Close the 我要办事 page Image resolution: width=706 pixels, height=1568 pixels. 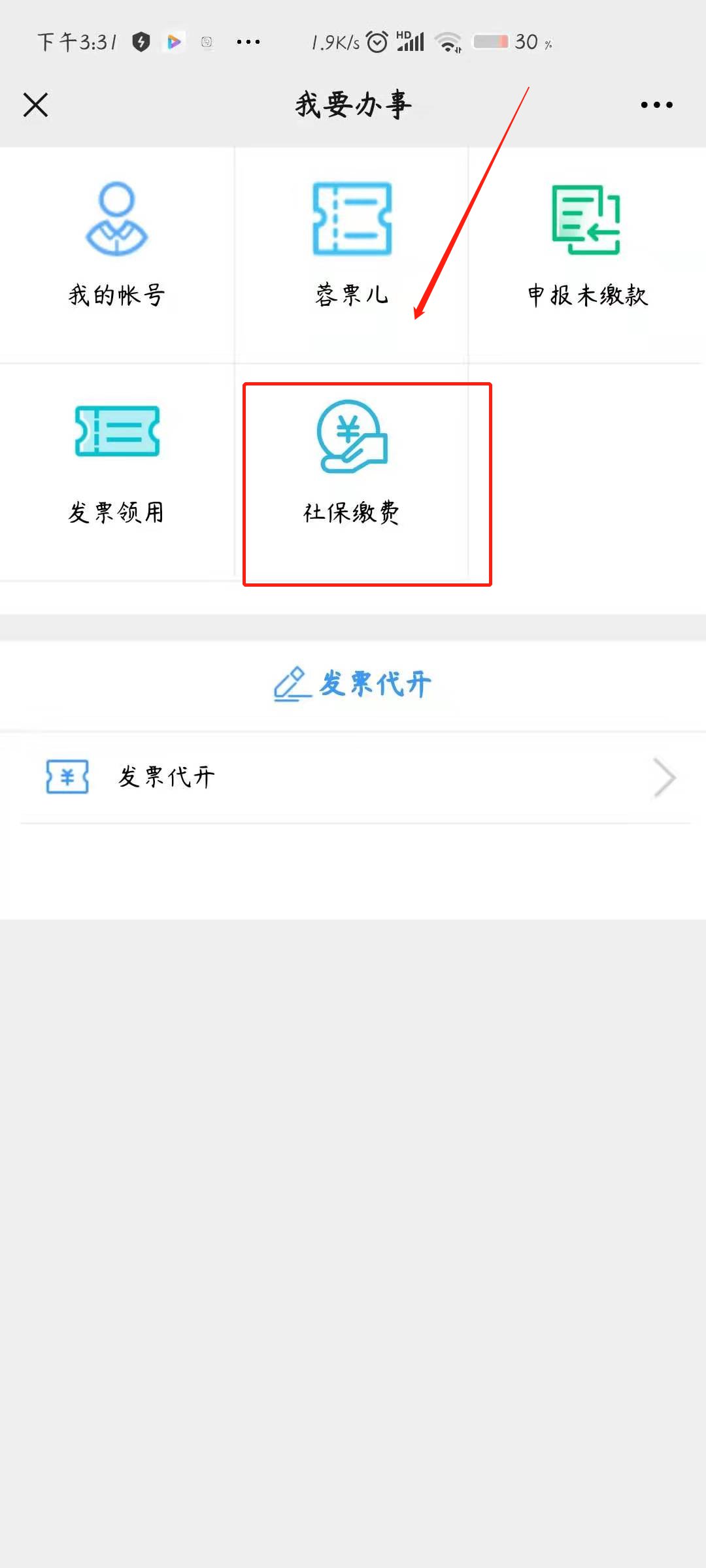pos(35,105)
